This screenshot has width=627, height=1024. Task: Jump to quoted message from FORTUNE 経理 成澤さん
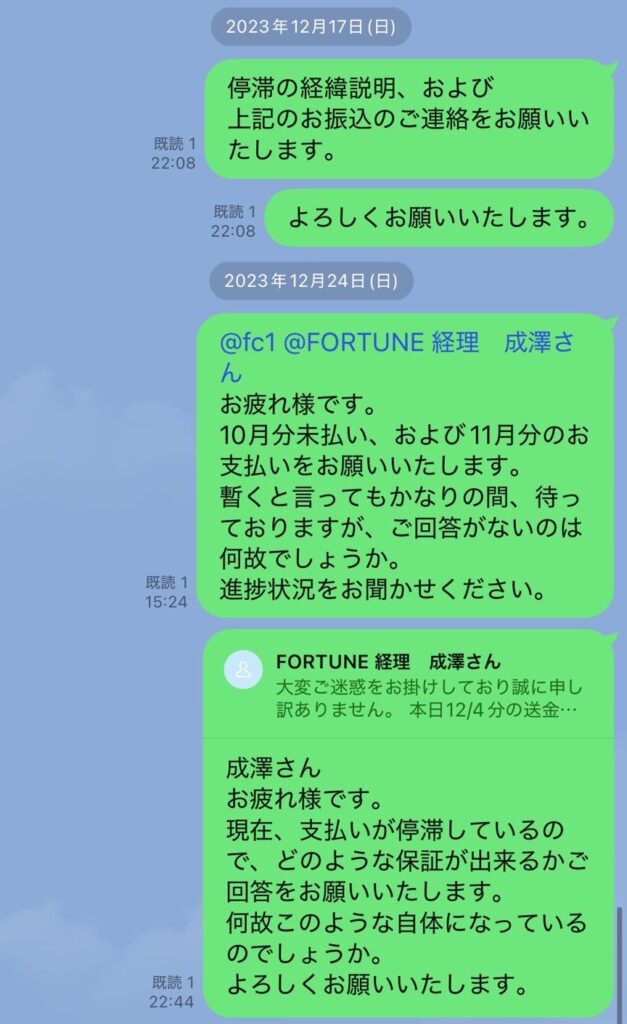[x=408, y=686]
